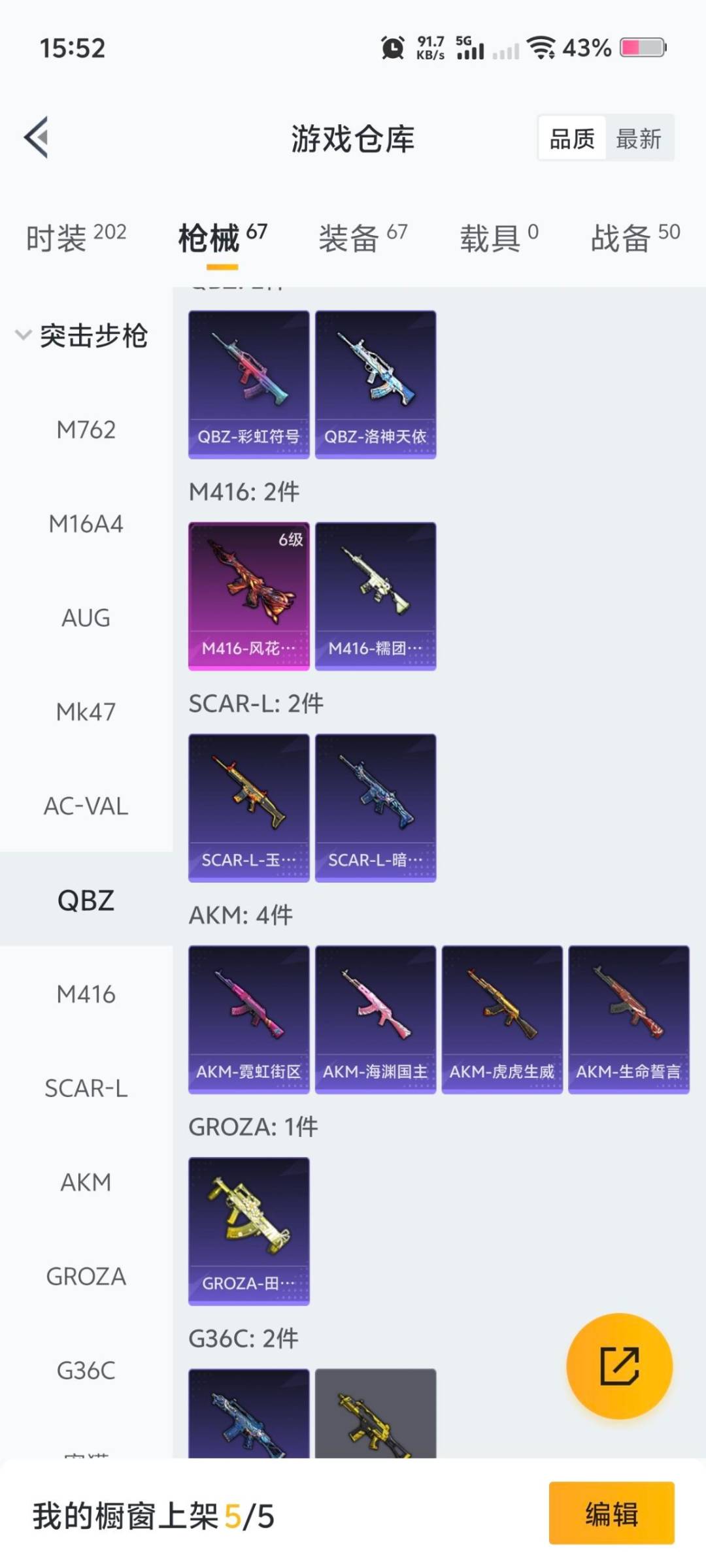This screenshot has width=706, height=1568.
Task: Tap the yellow share floating button
Action: click(619, 1365)
